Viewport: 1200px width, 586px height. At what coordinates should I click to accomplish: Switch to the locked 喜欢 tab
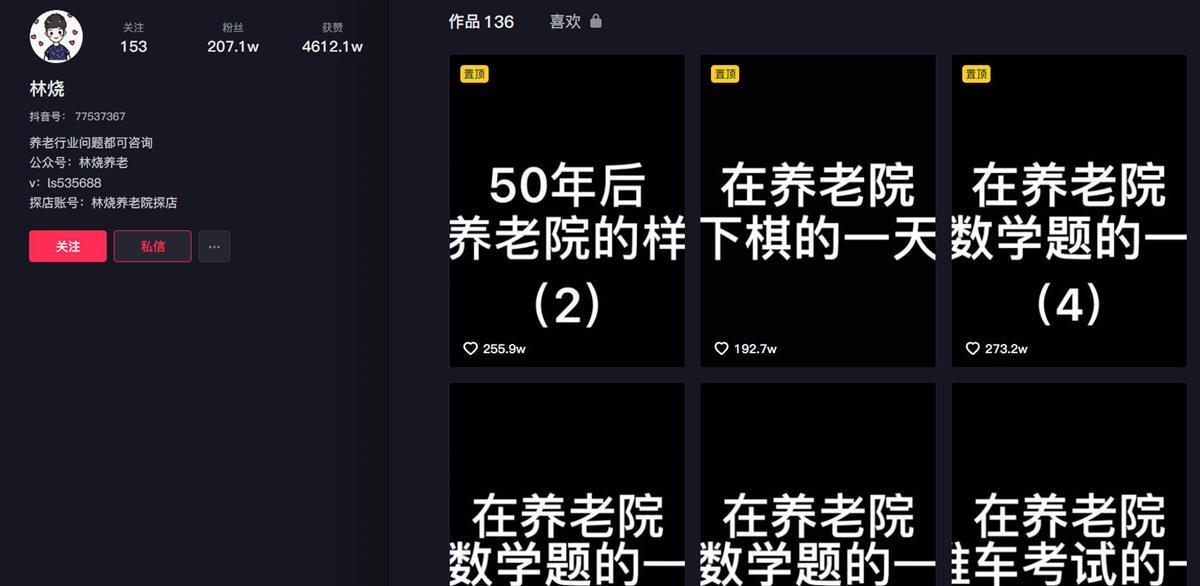(575, 21)
